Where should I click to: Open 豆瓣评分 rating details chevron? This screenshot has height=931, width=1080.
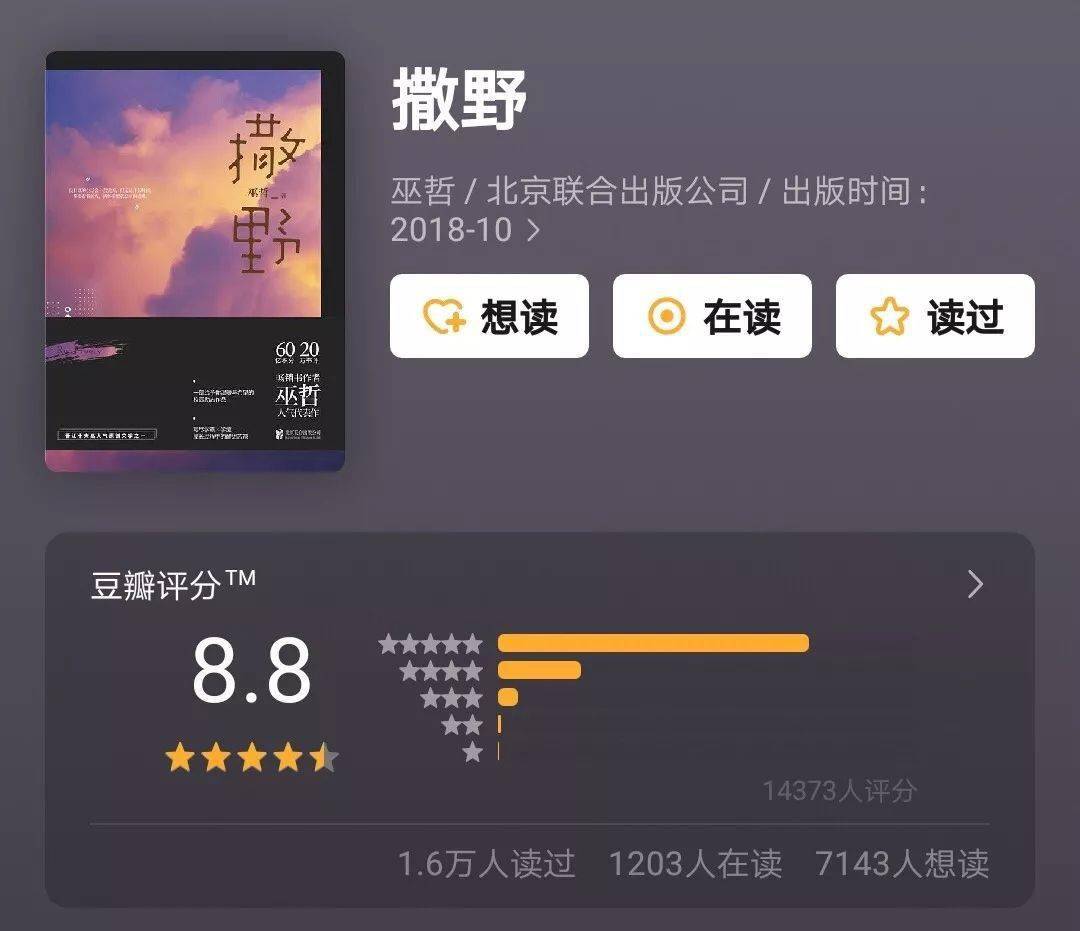coord(976,585)
